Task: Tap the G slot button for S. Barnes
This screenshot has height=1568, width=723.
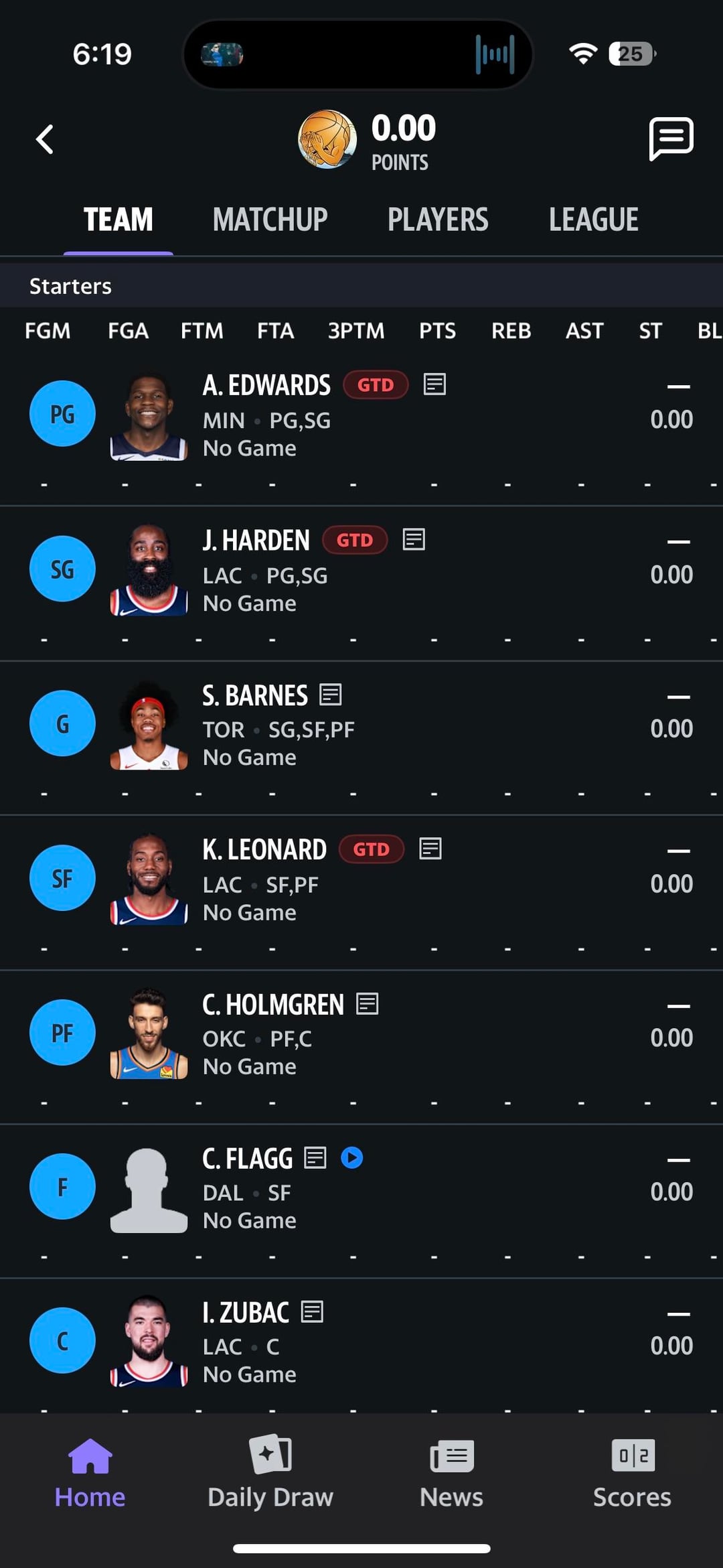Action: (x=62, y=724)
